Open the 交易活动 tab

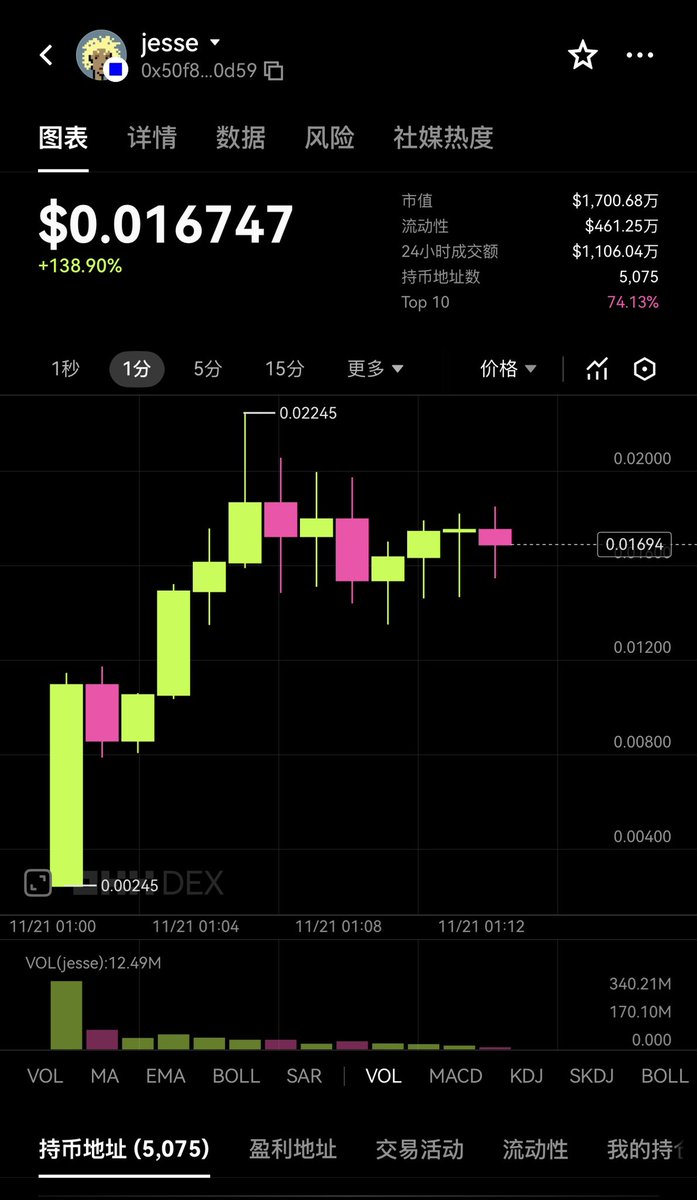click(x=419, y=1149)
